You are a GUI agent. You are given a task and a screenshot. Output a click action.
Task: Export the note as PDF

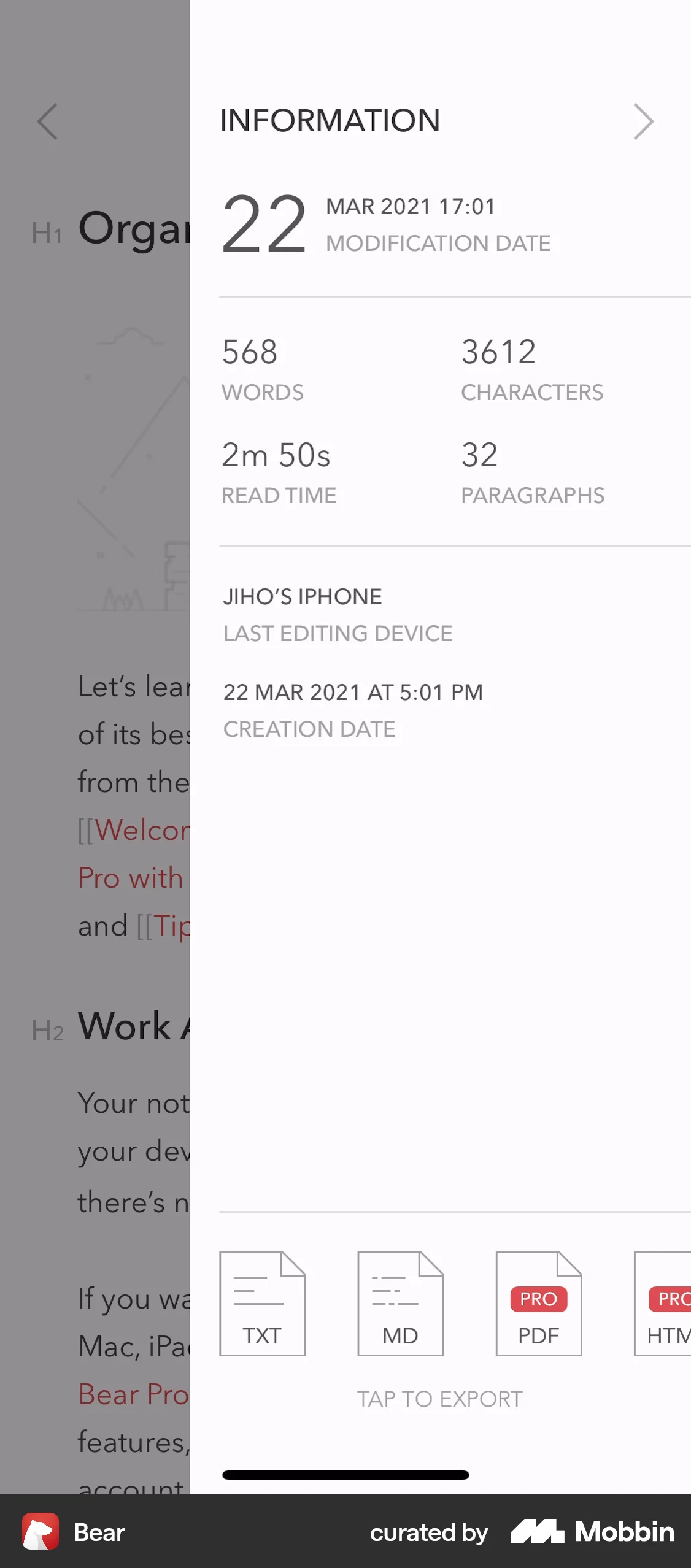(x=538, y=1304)
